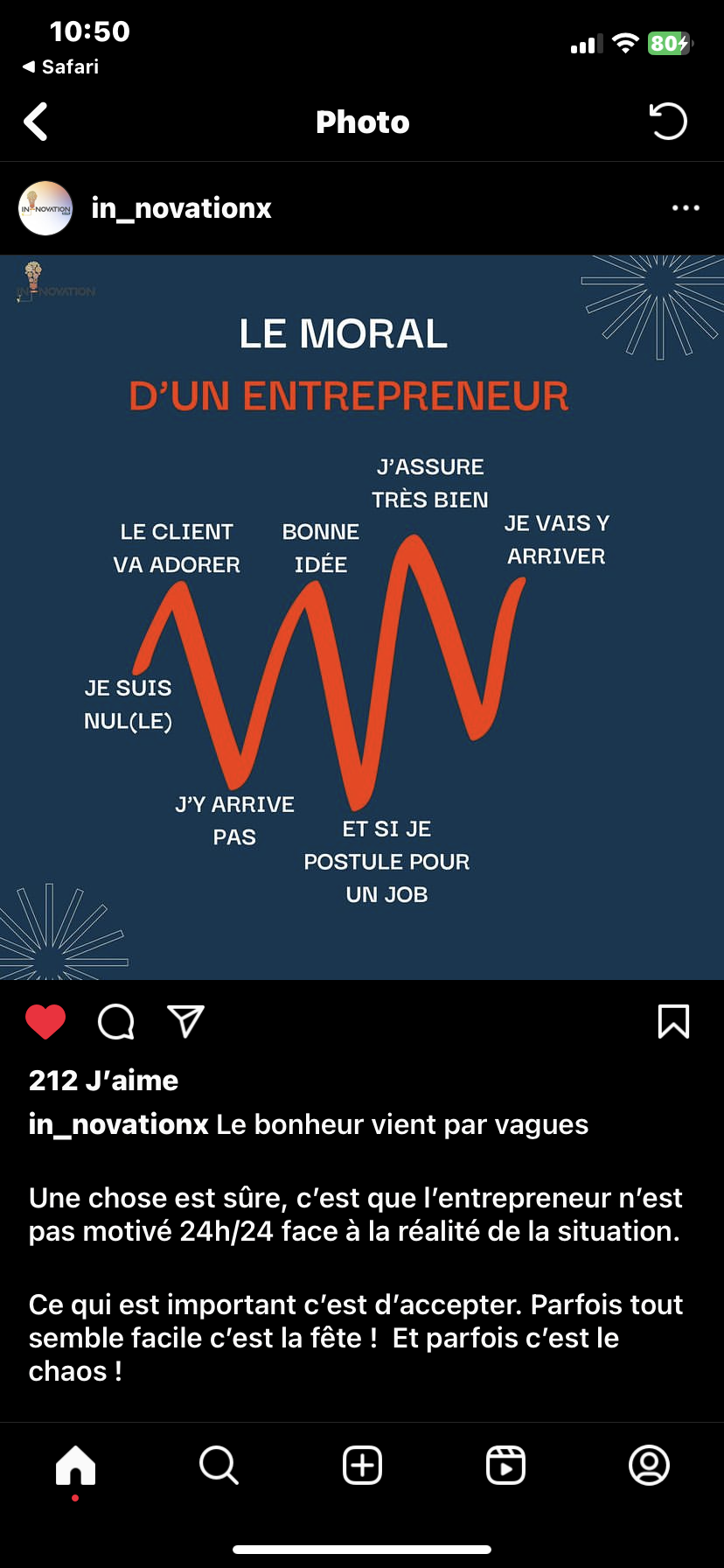Switch to the Search tab
Image resolution: width=724 pixels, height=1568 pixels.
pyautogui.click(x=219, y=1465)
